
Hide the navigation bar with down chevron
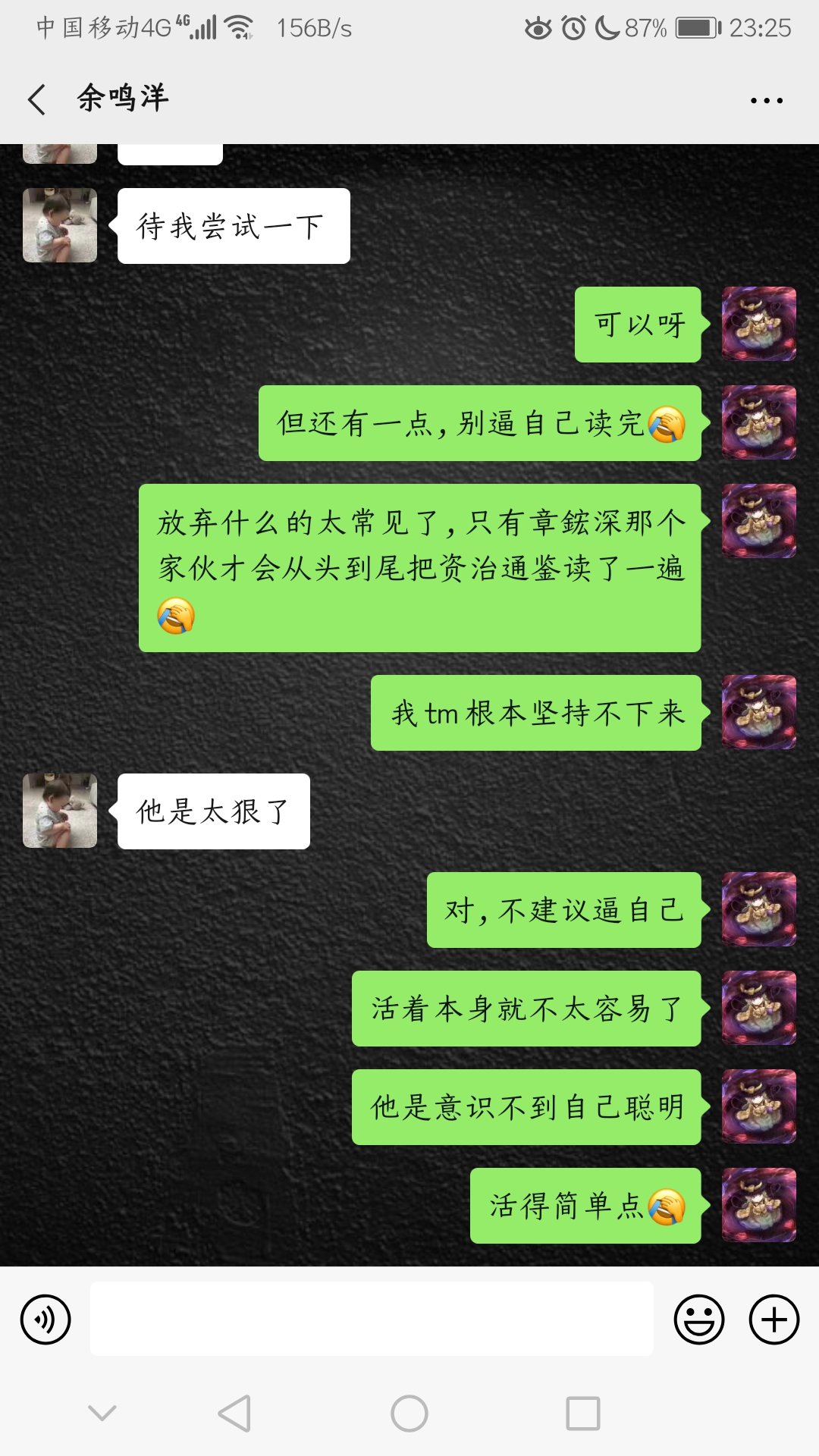click(x=102, y=1413)
